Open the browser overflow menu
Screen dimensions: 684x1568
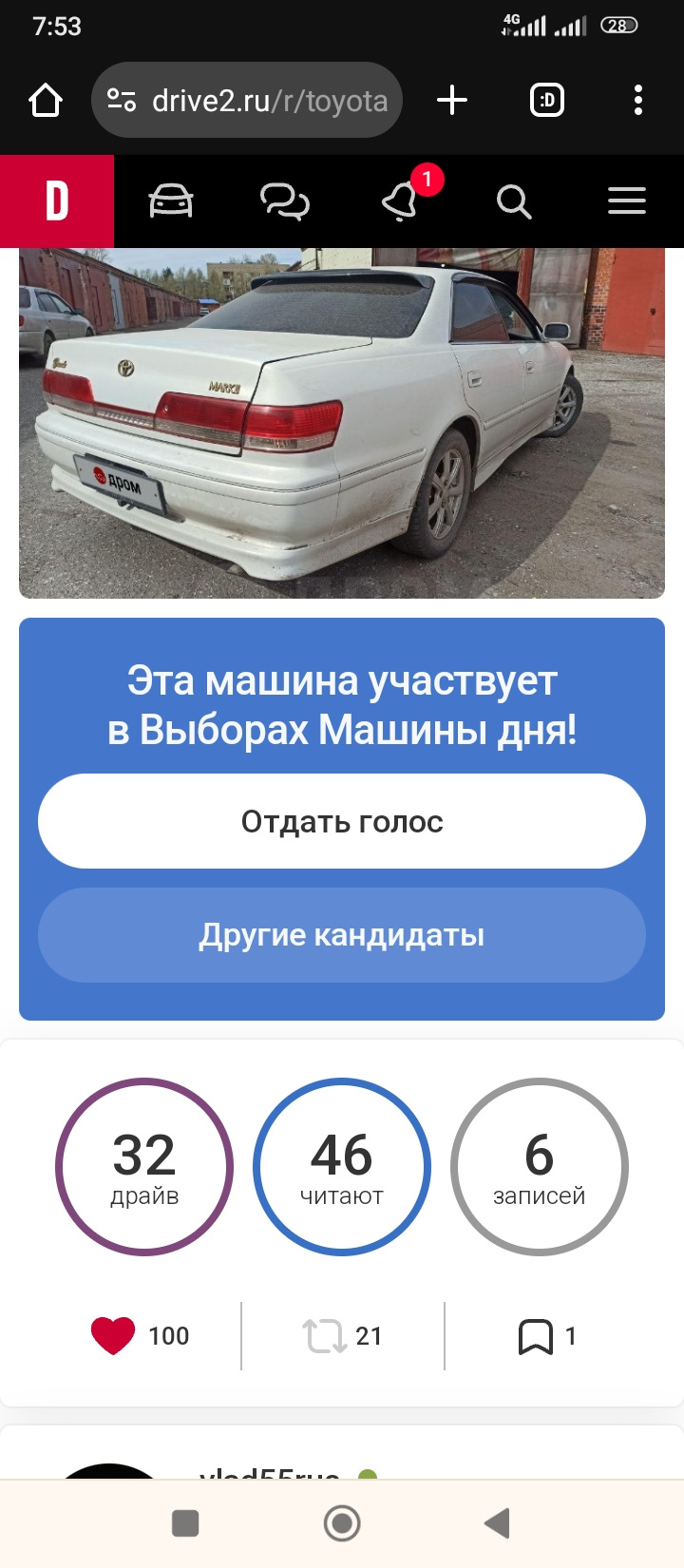pos(638,100)
